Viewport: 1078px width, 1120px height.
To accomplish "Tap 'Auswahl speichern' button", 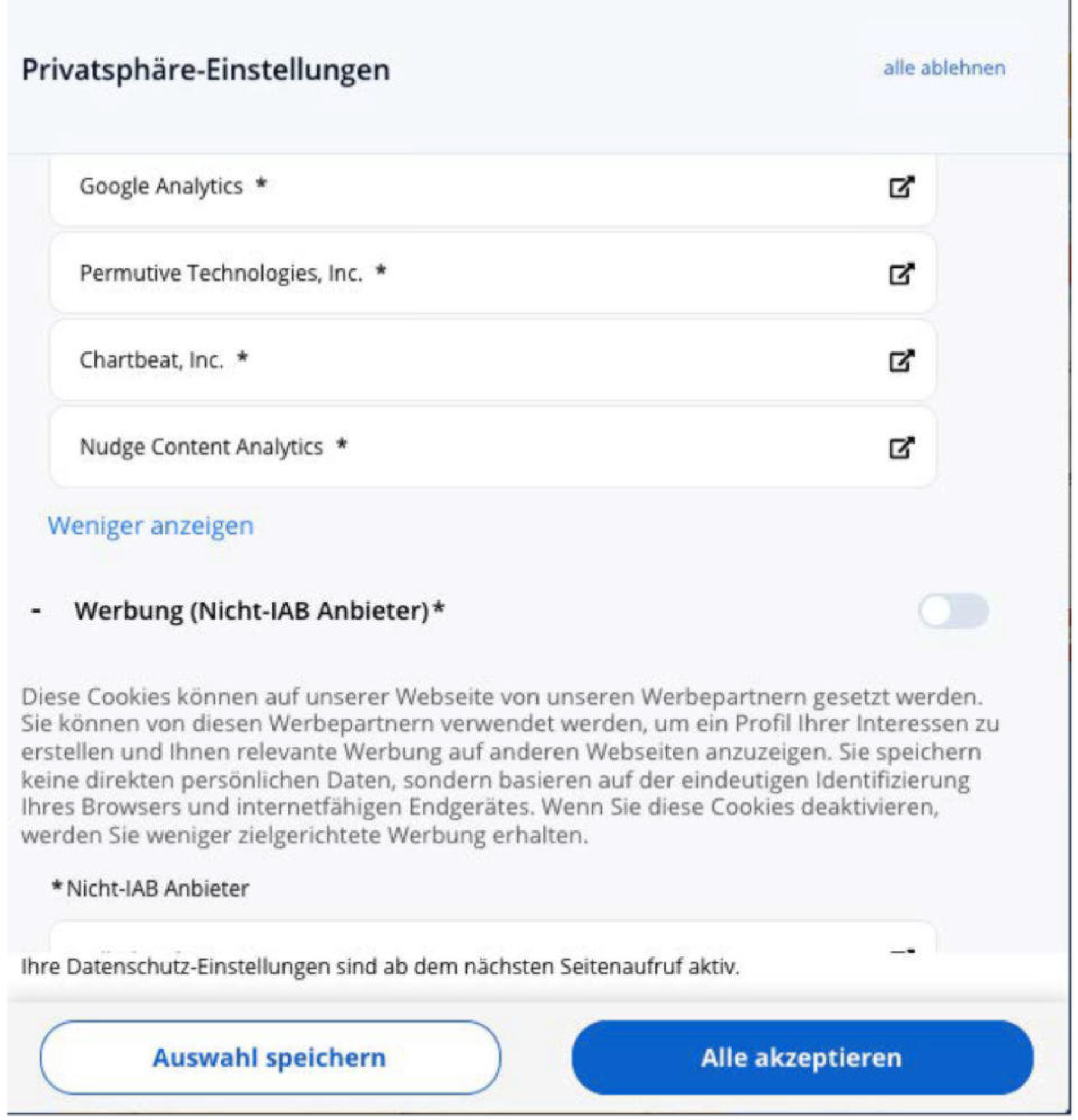I will pos(270,1058).
